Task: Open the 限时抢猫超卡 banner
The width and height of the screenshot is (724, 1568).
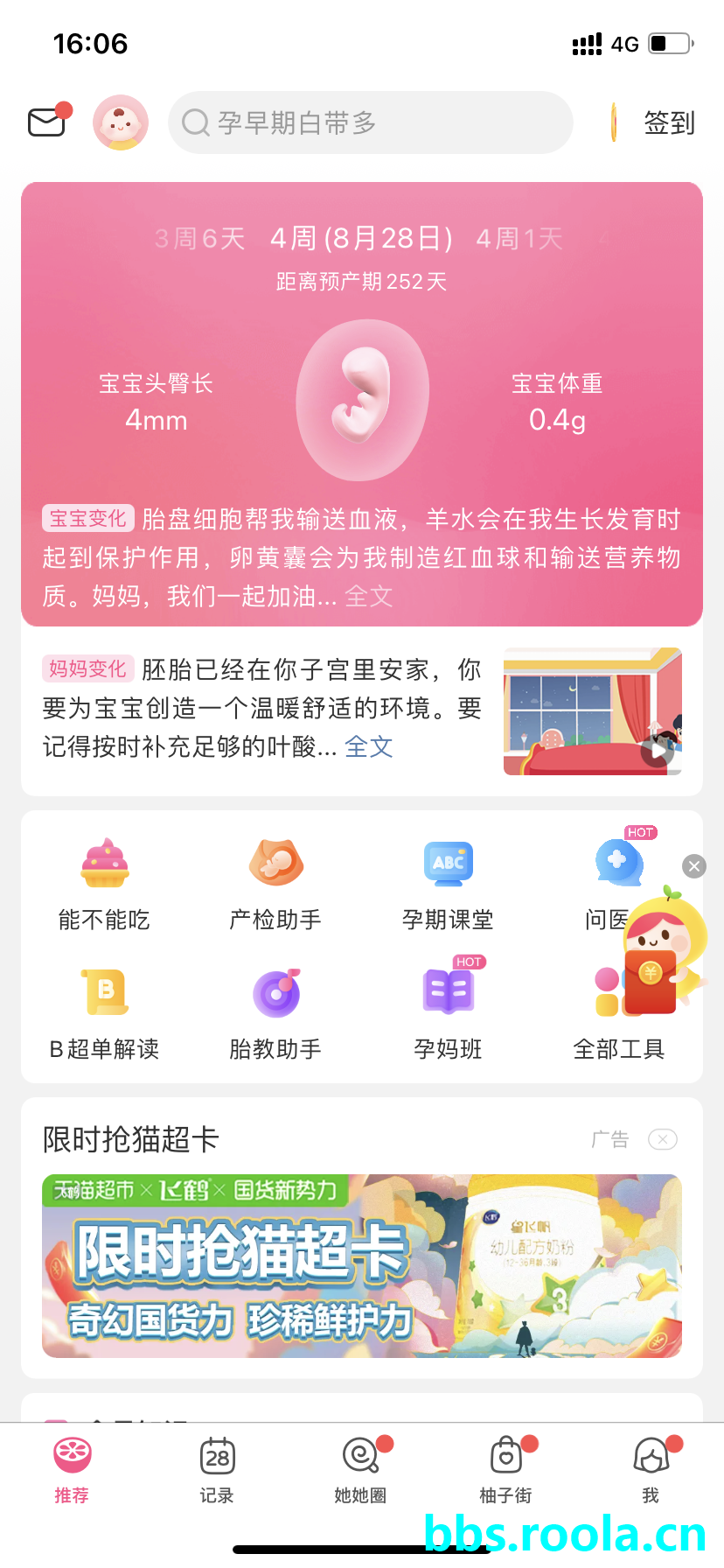Action: 362,1265
